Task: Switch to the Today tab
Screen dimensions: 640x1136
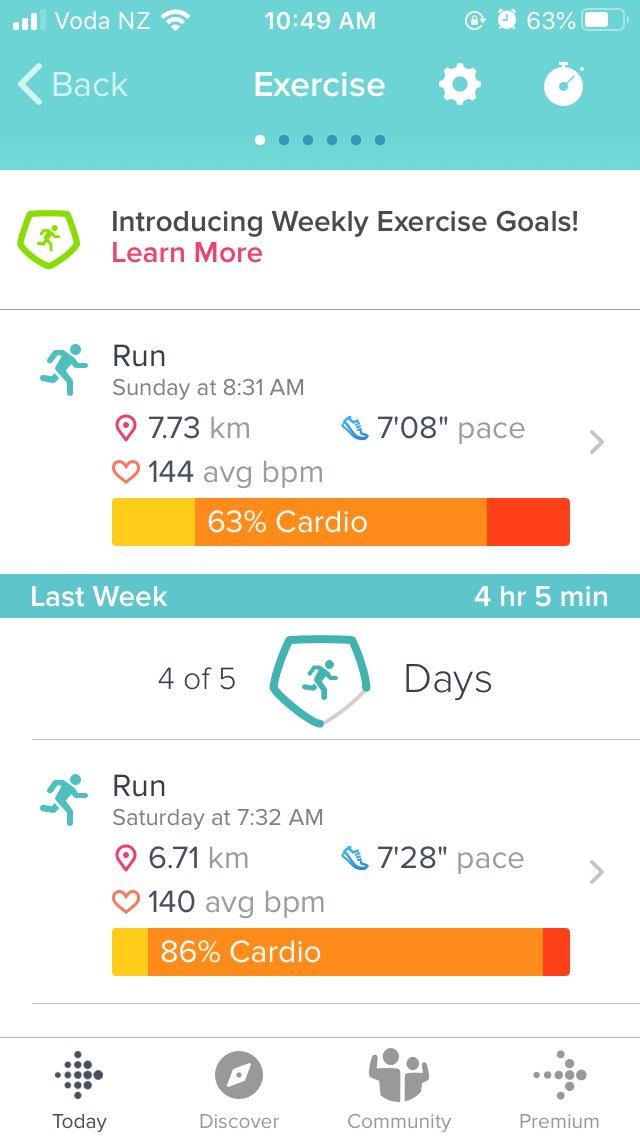Action: click(x=79, y=1088)
